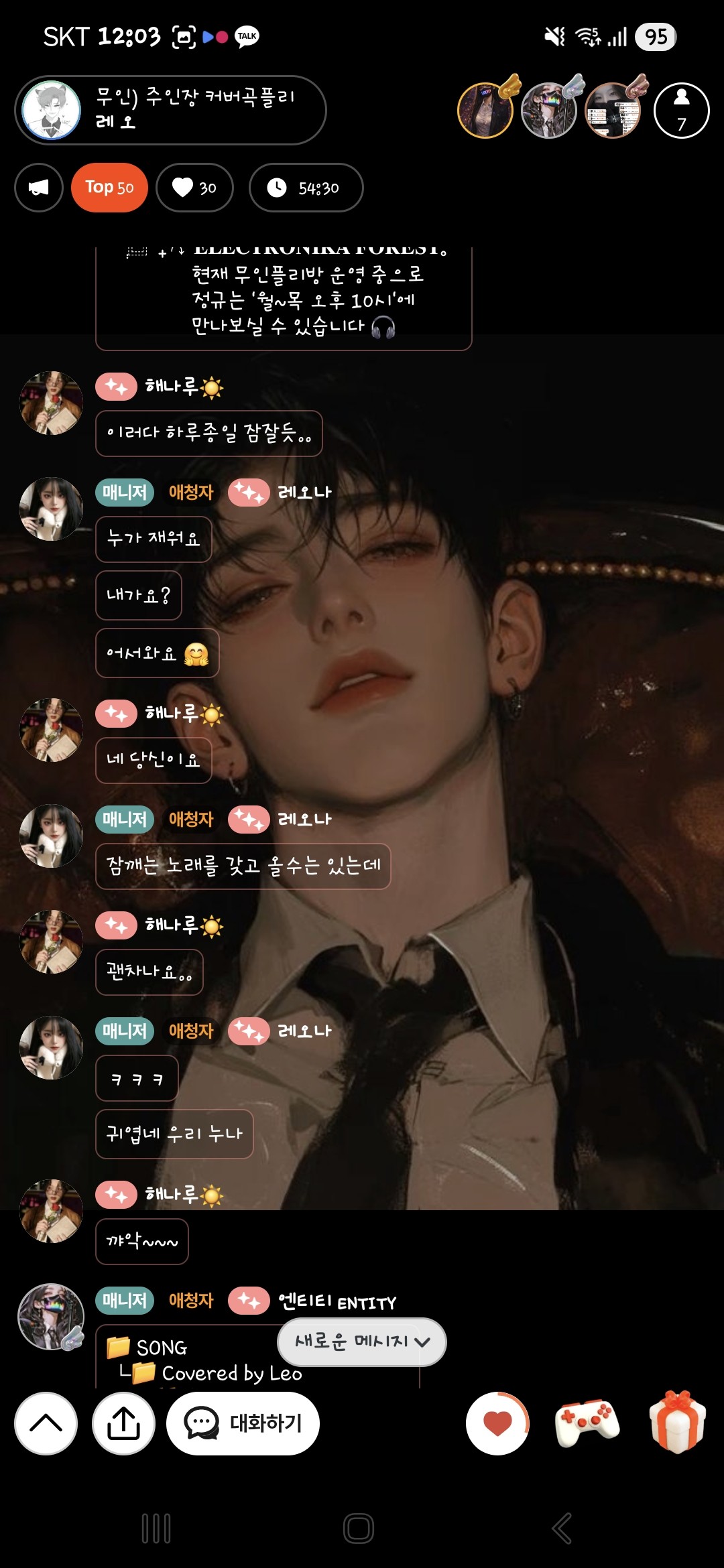Open the announcement megaphone

pyautogui.click(x=39, y=188)
